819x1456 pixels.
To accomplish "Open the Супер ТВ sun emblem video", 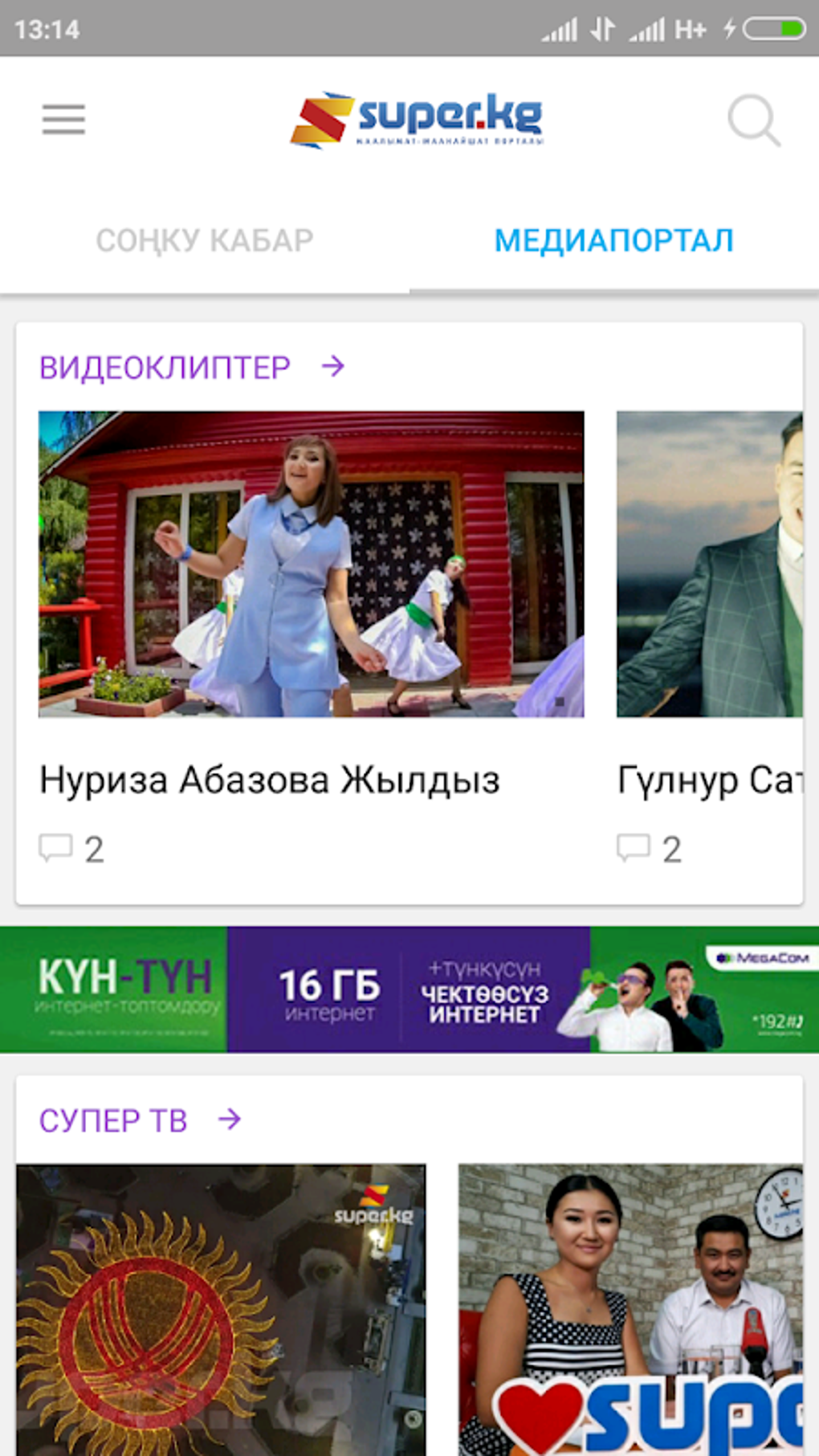I will 221,1309.
